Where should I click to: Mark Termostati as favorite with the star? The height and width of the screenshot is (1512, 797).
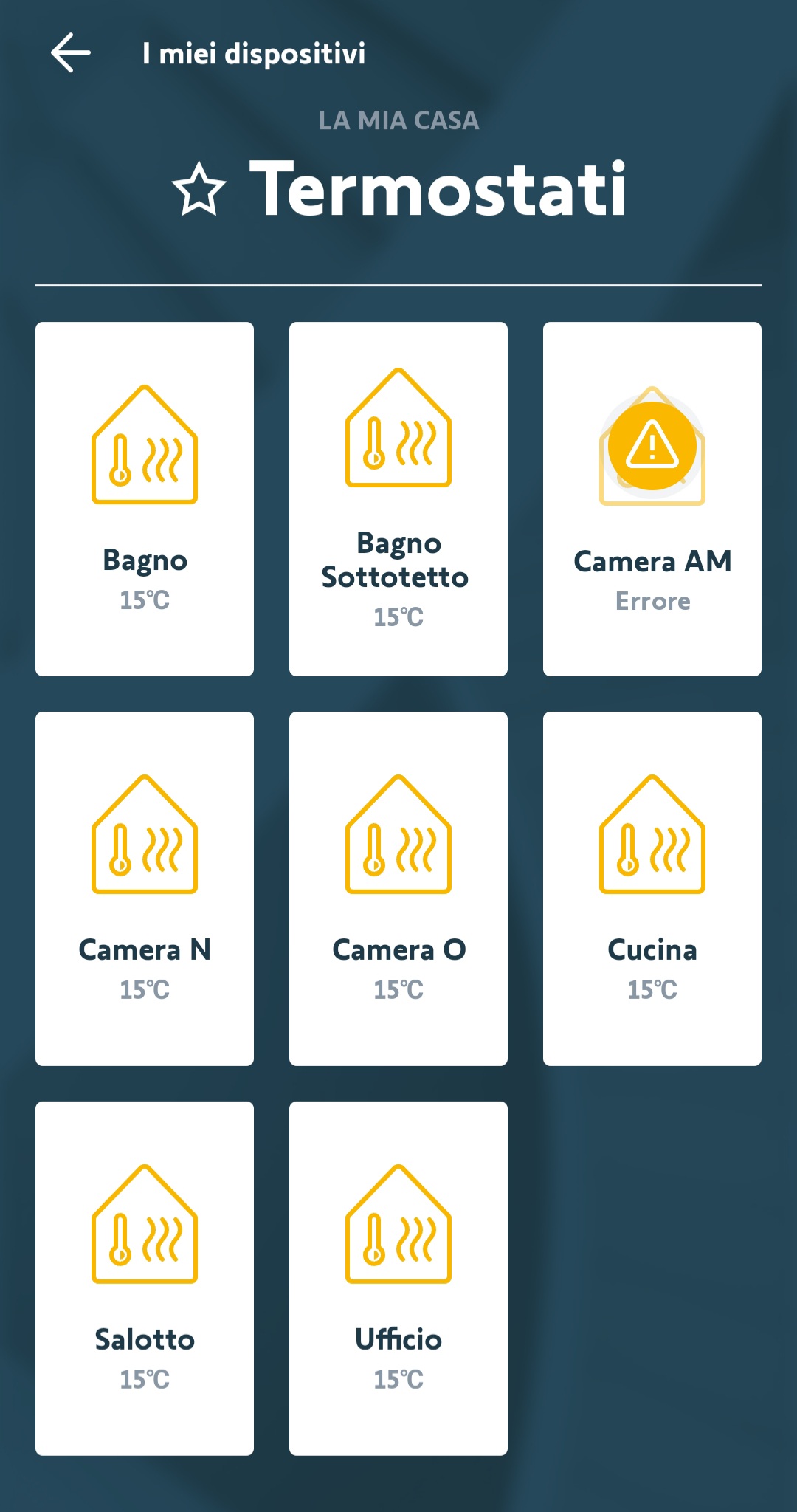(199, 190)
